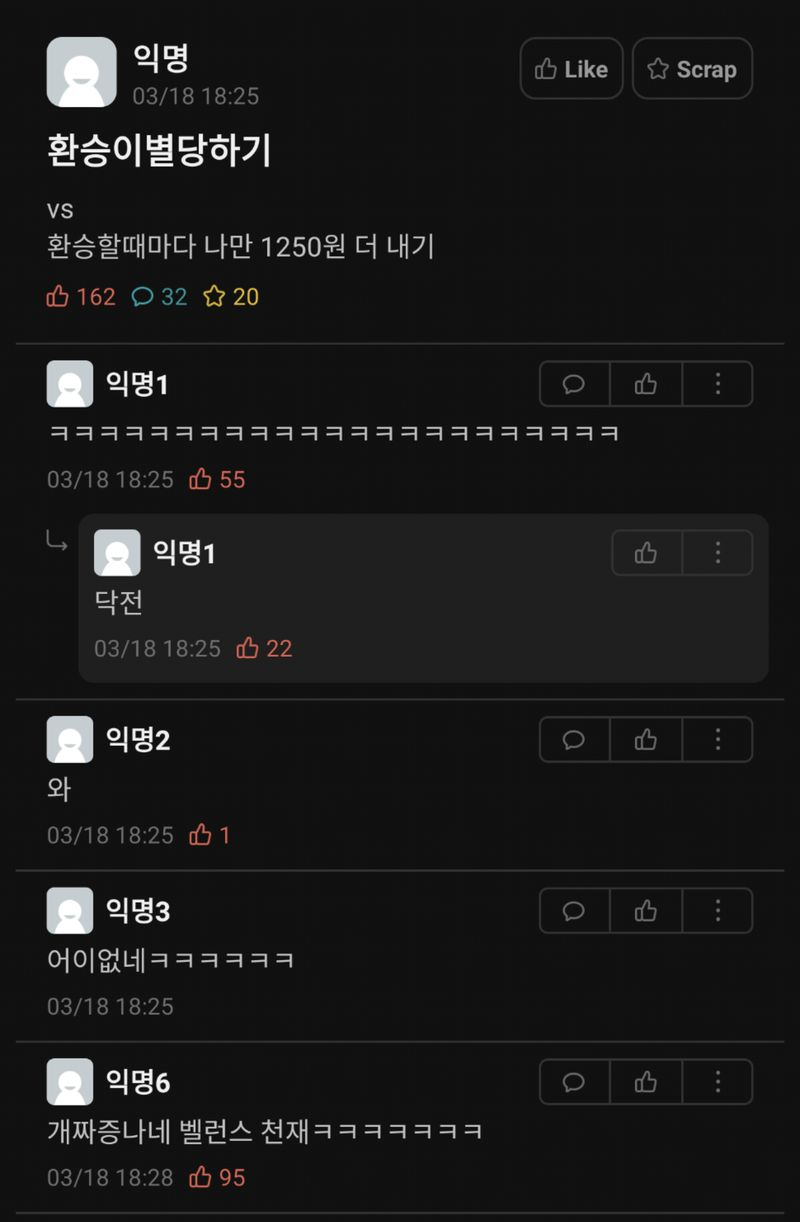This screenshot has height=1222, width=800.
Task: Open the three-dot menu on 익명6's comment
Action: (718, 1081)
